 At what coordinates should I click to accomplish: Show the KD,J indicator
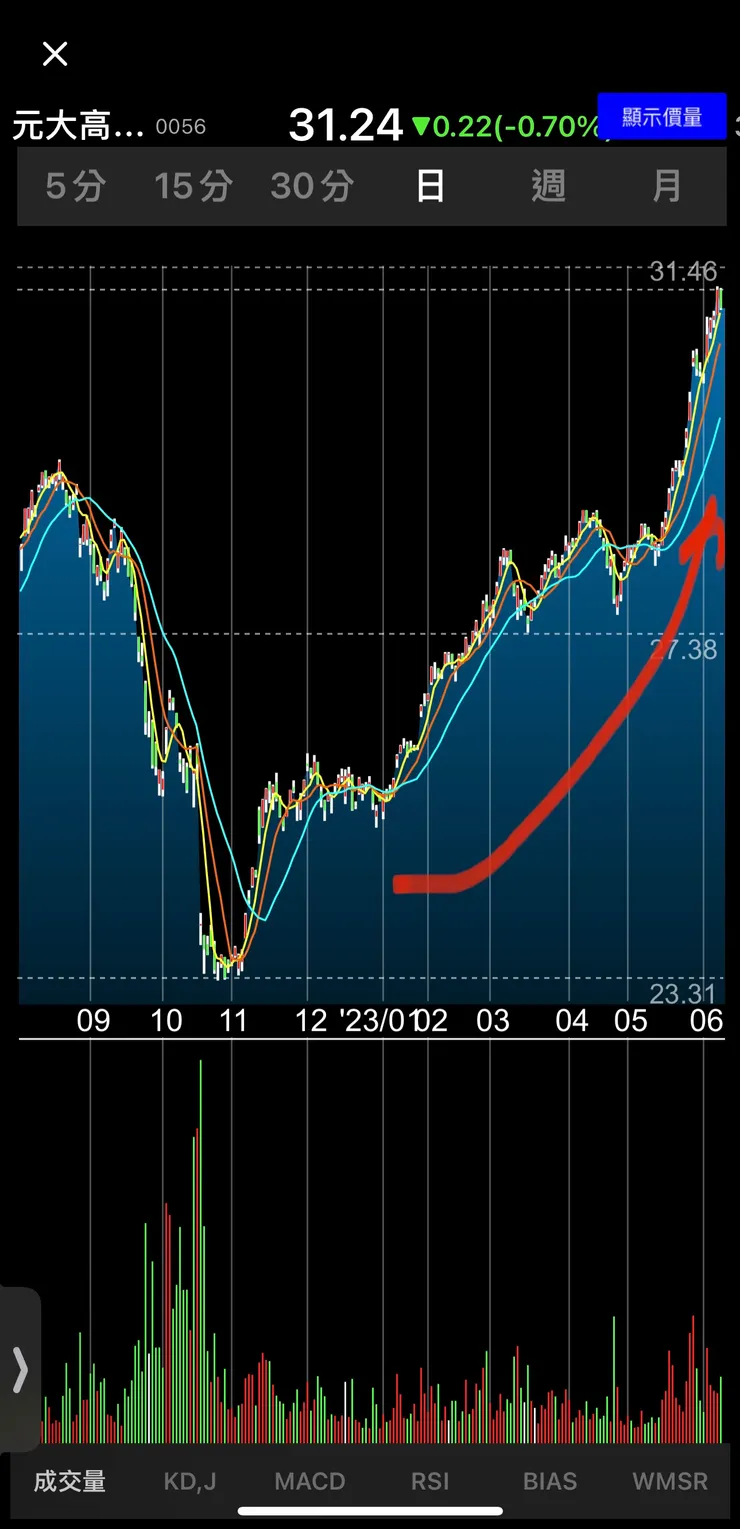tap(190, 1481)
